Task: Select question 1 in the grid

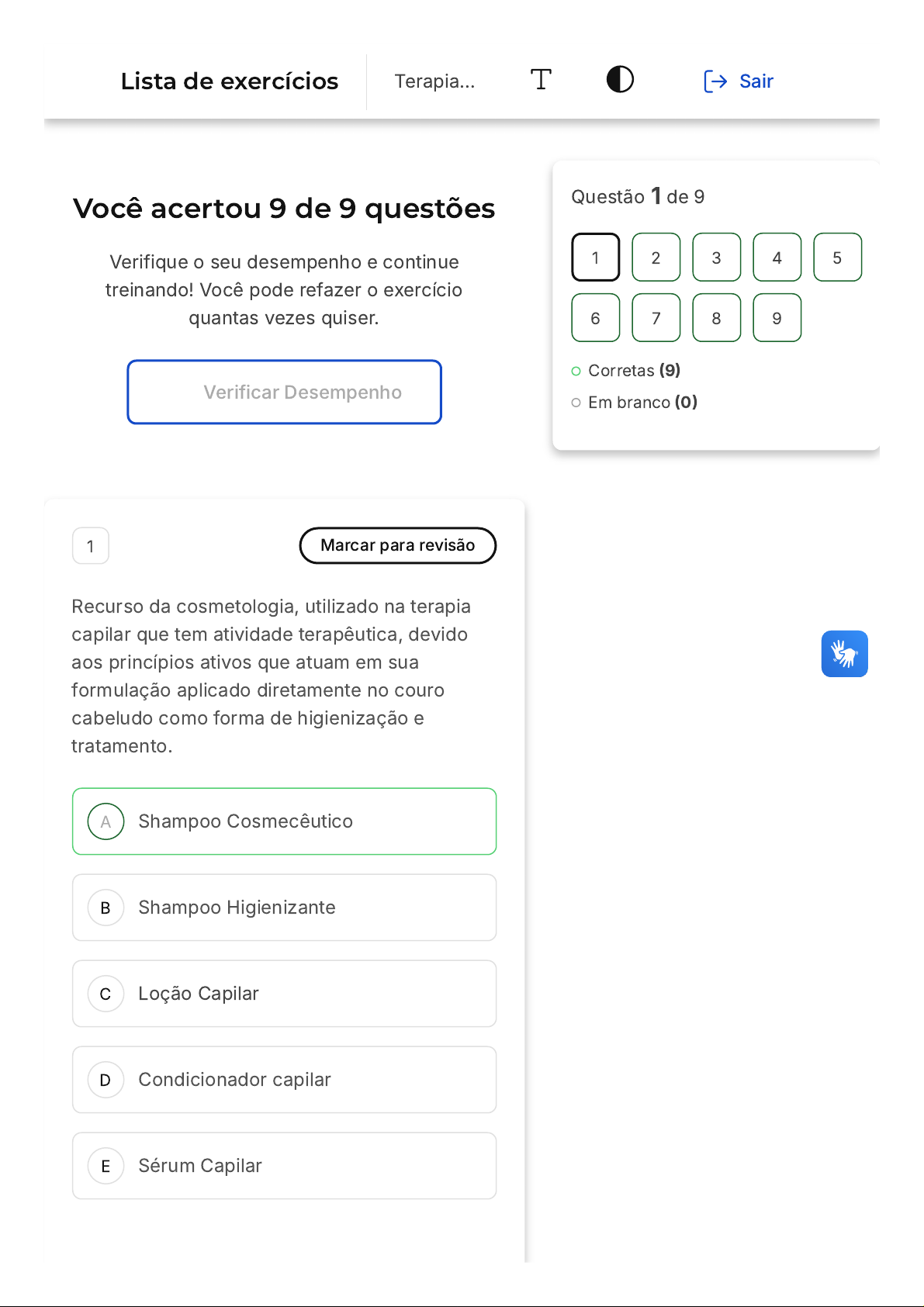Action: [595, 258]
